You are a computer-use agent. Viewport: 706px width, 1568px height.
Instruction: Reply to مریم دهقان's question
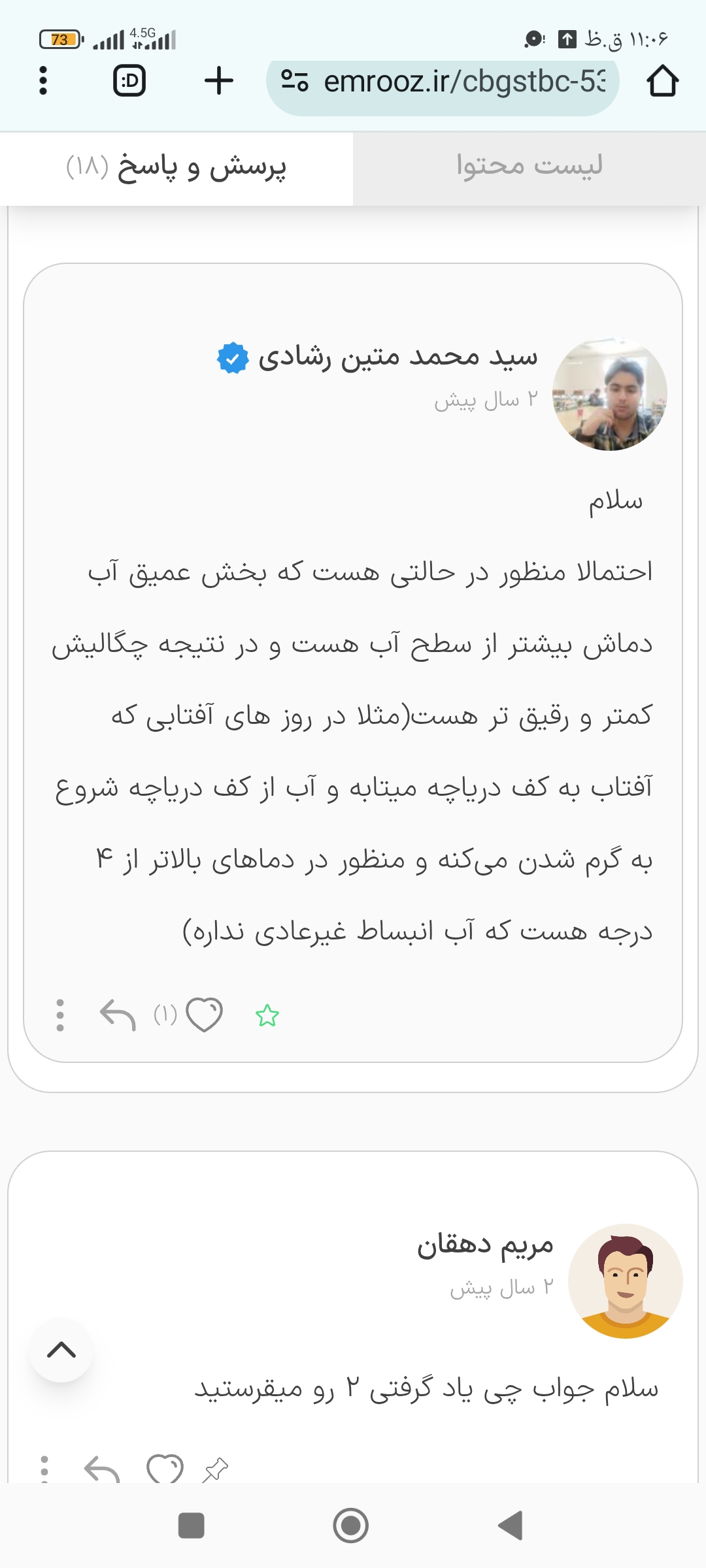pos(102,1470)
